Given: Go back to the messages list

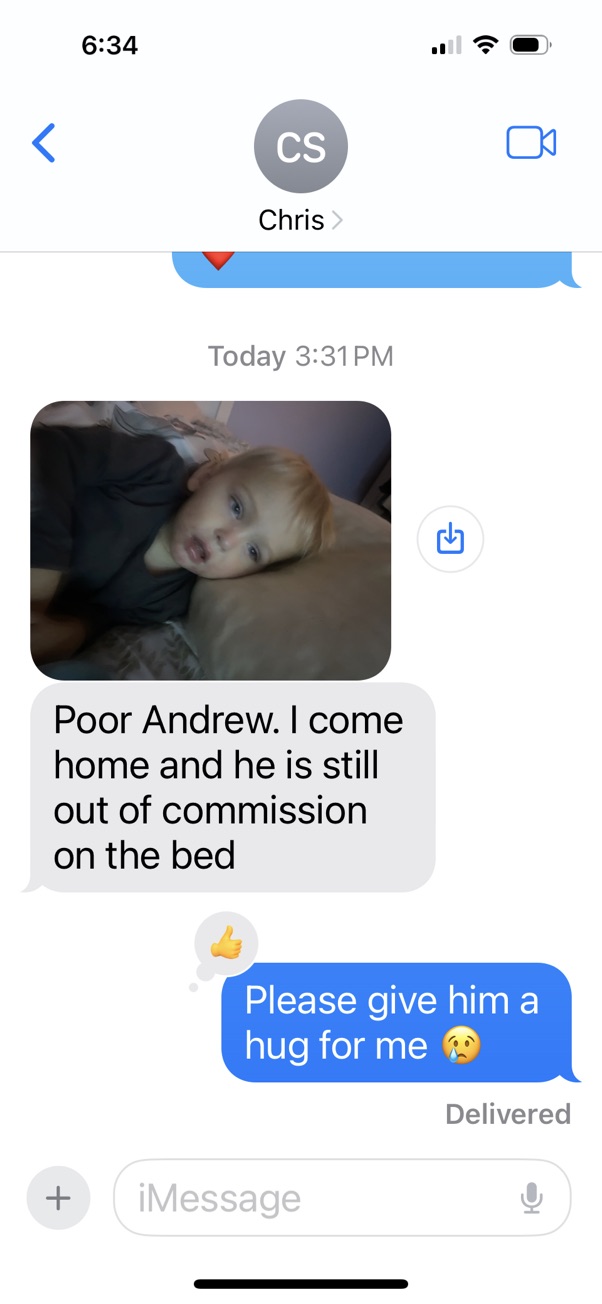Looking at the screenshot, I should (44, 143).
